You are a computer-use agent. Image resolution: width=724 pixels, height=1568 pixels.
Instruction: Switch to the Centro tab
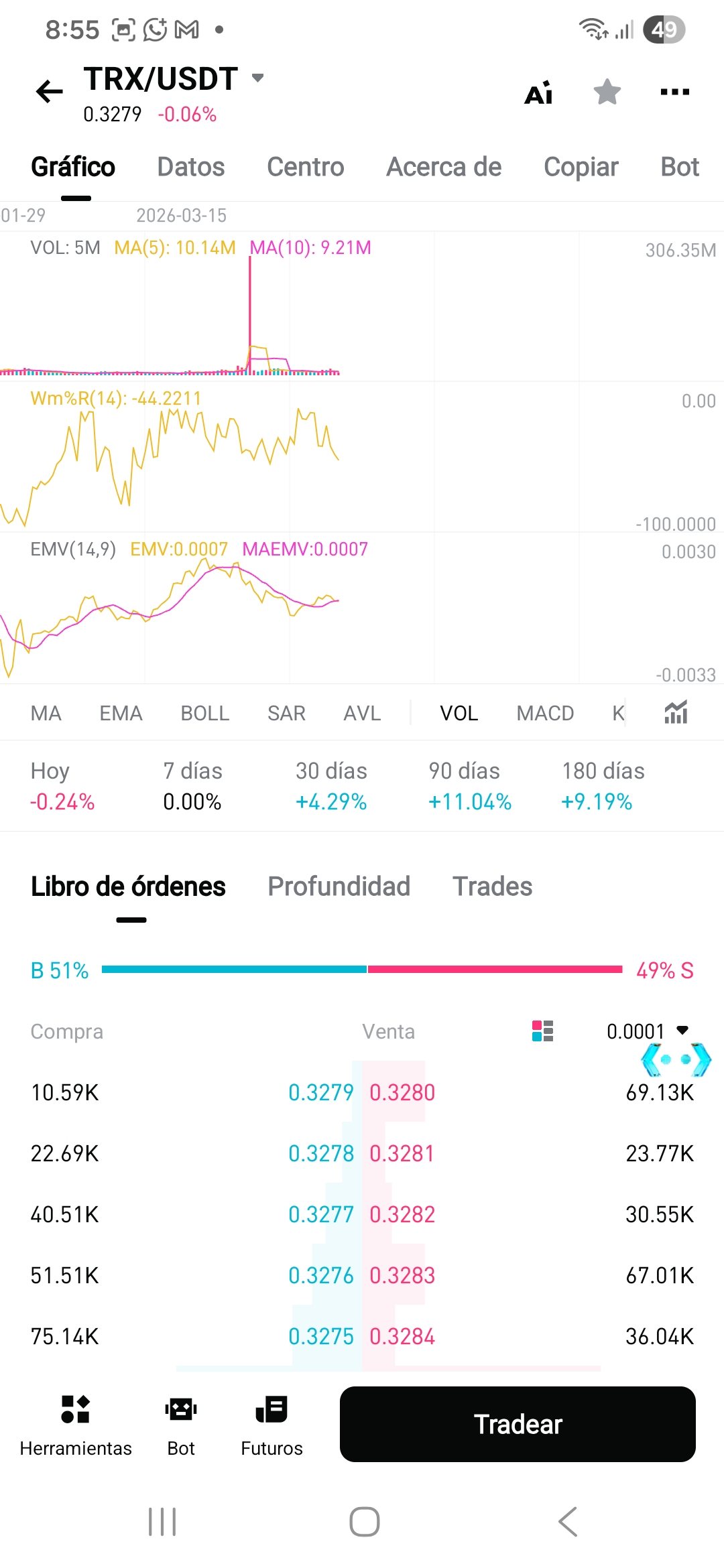(306, 167)
